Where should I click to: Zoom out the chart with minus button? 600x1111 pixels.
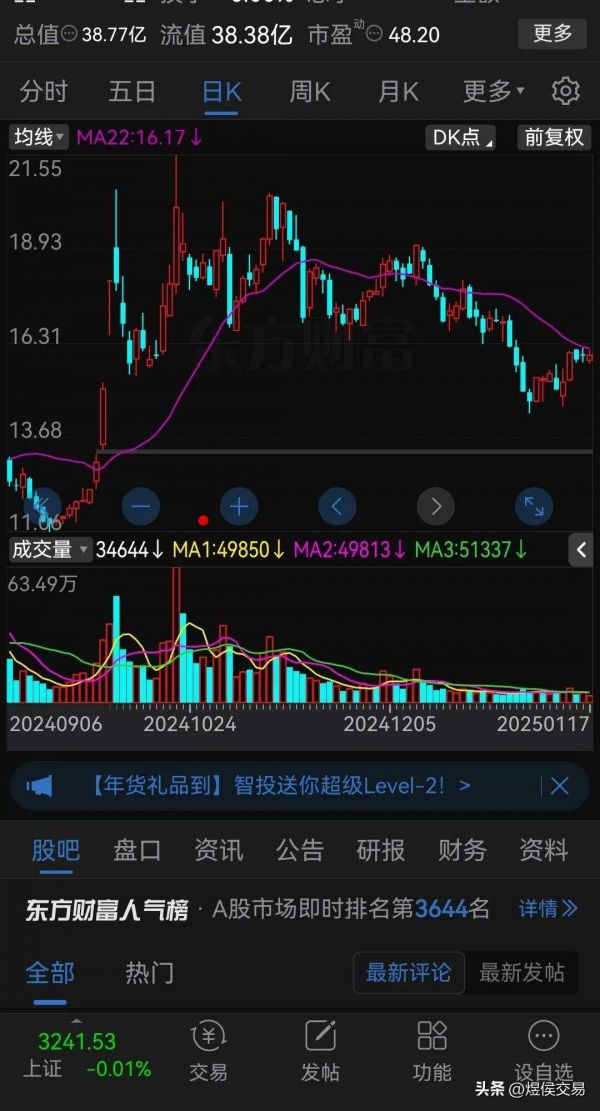(140, 507)
